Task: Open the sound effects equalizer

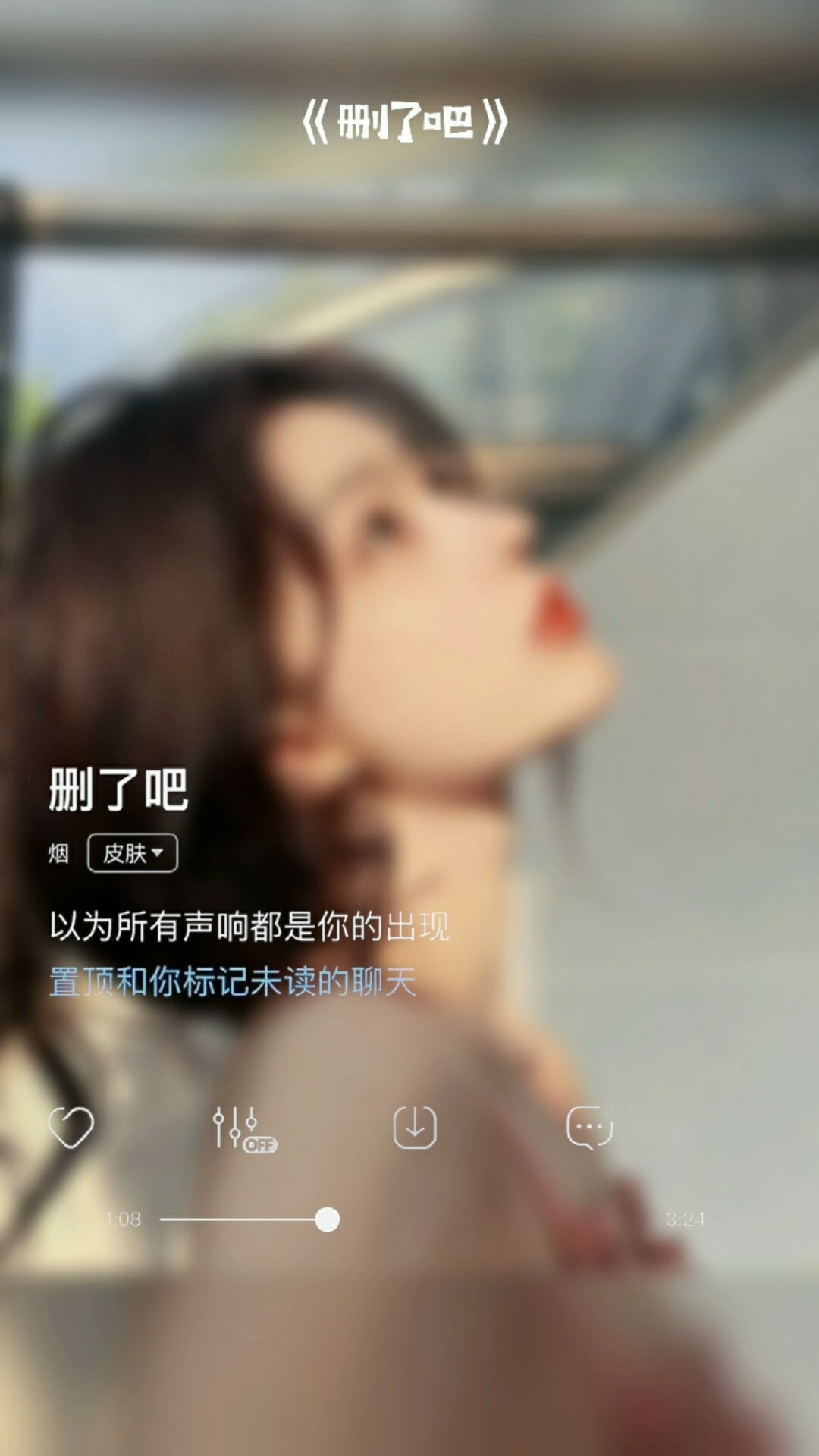Action: coord(243,1128)
